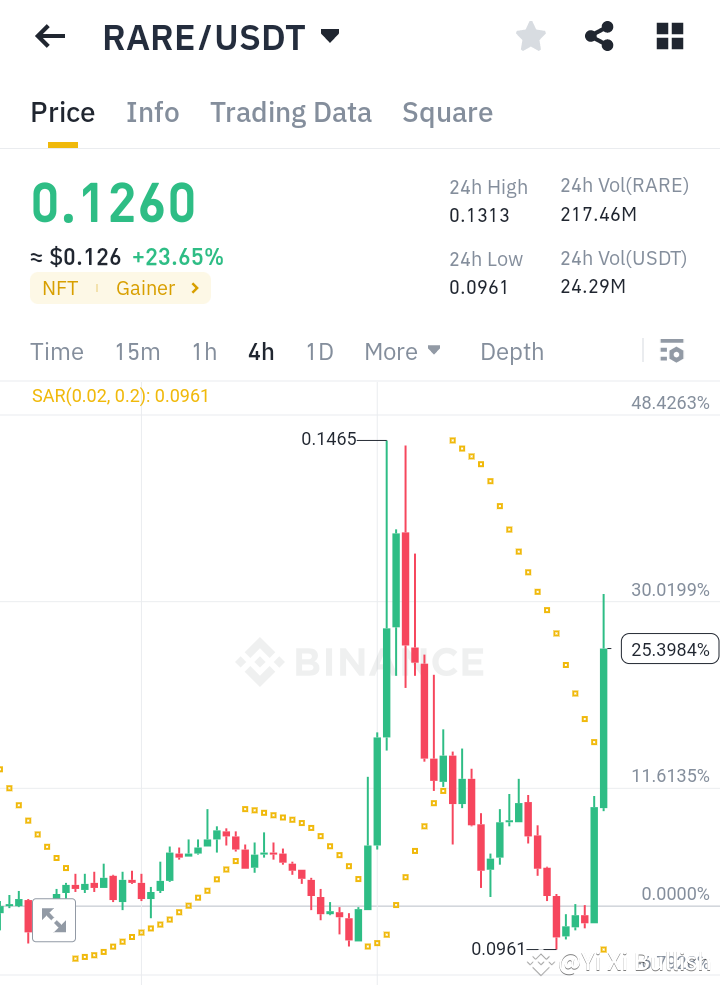Enter fullscreen chart view

point(53,920)
